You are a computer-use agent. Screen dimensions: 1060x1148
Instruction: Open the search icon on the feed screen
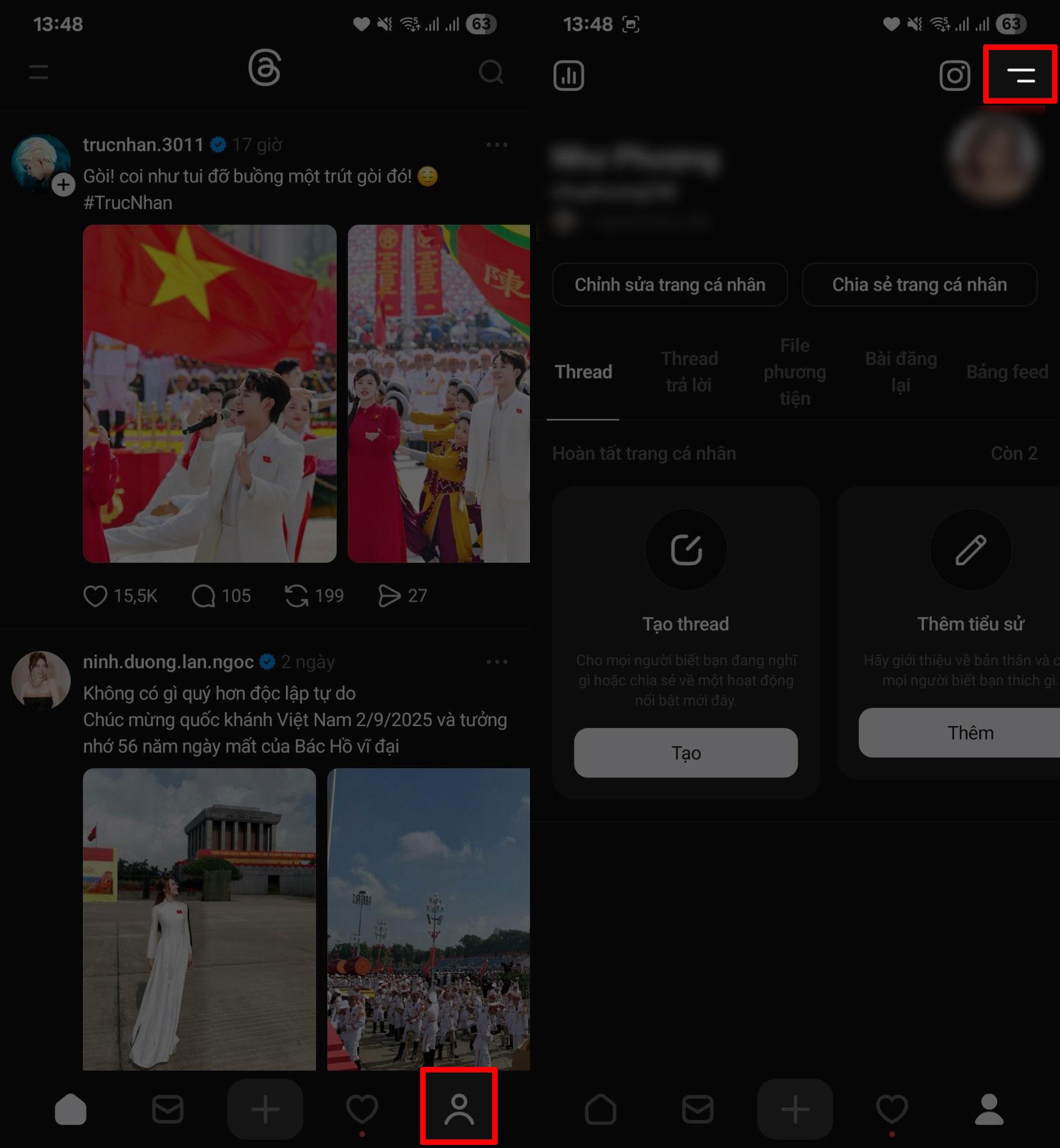491,72
